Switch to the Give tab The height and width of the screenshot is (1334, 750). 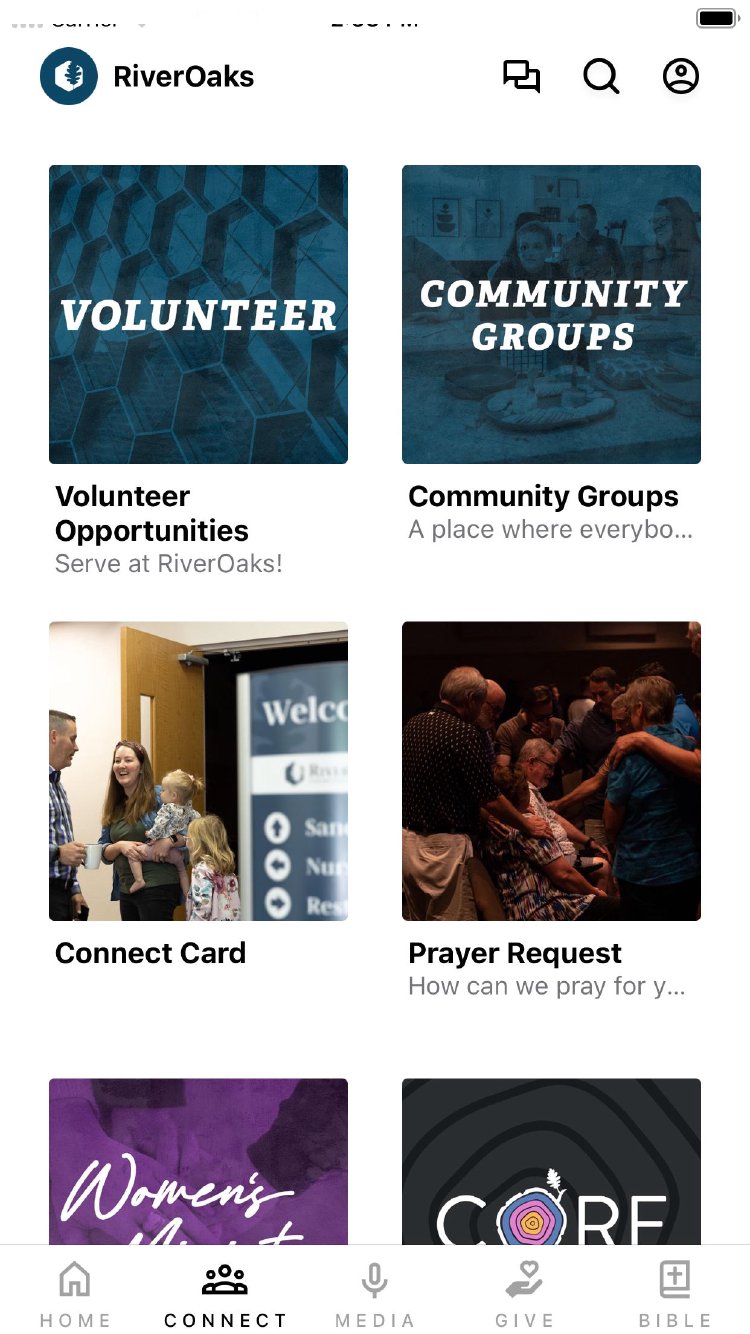tap(525, 1292)
